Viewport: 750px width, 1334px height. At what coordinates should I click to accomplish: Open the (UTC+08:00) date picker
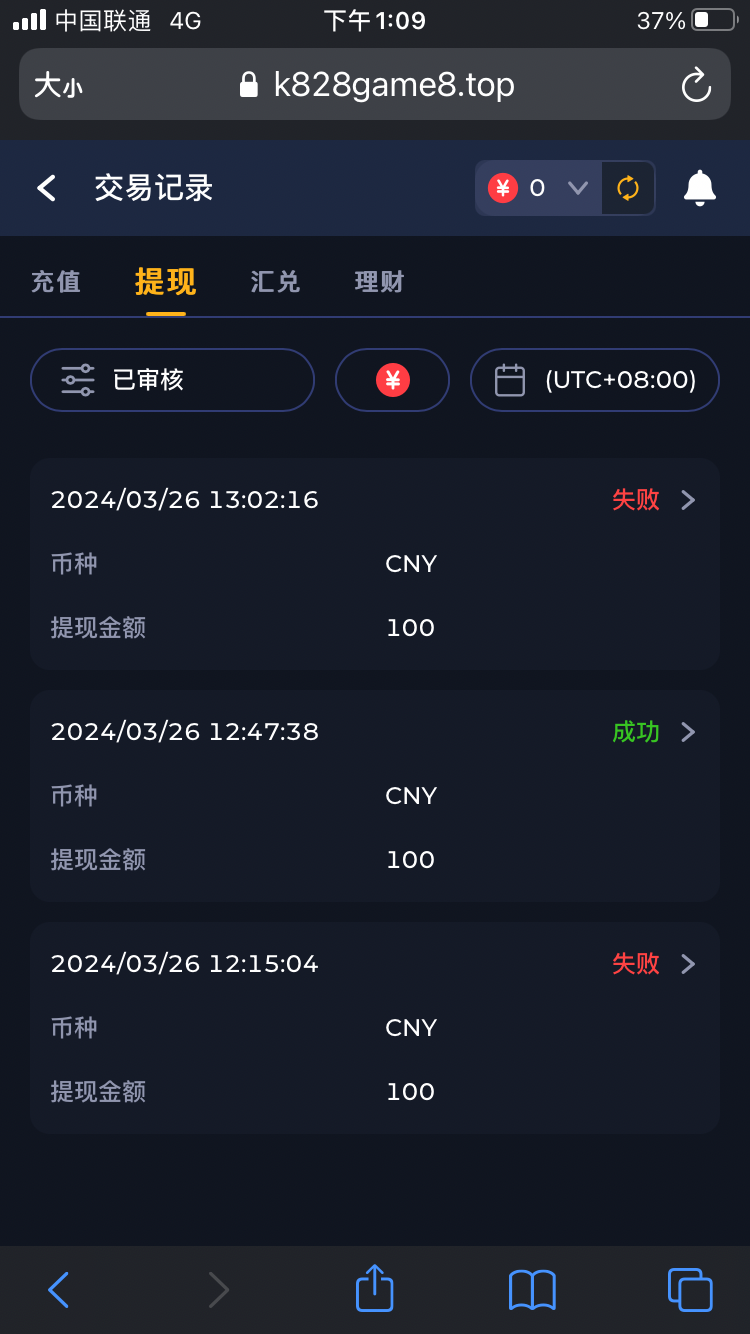[594, 380]
